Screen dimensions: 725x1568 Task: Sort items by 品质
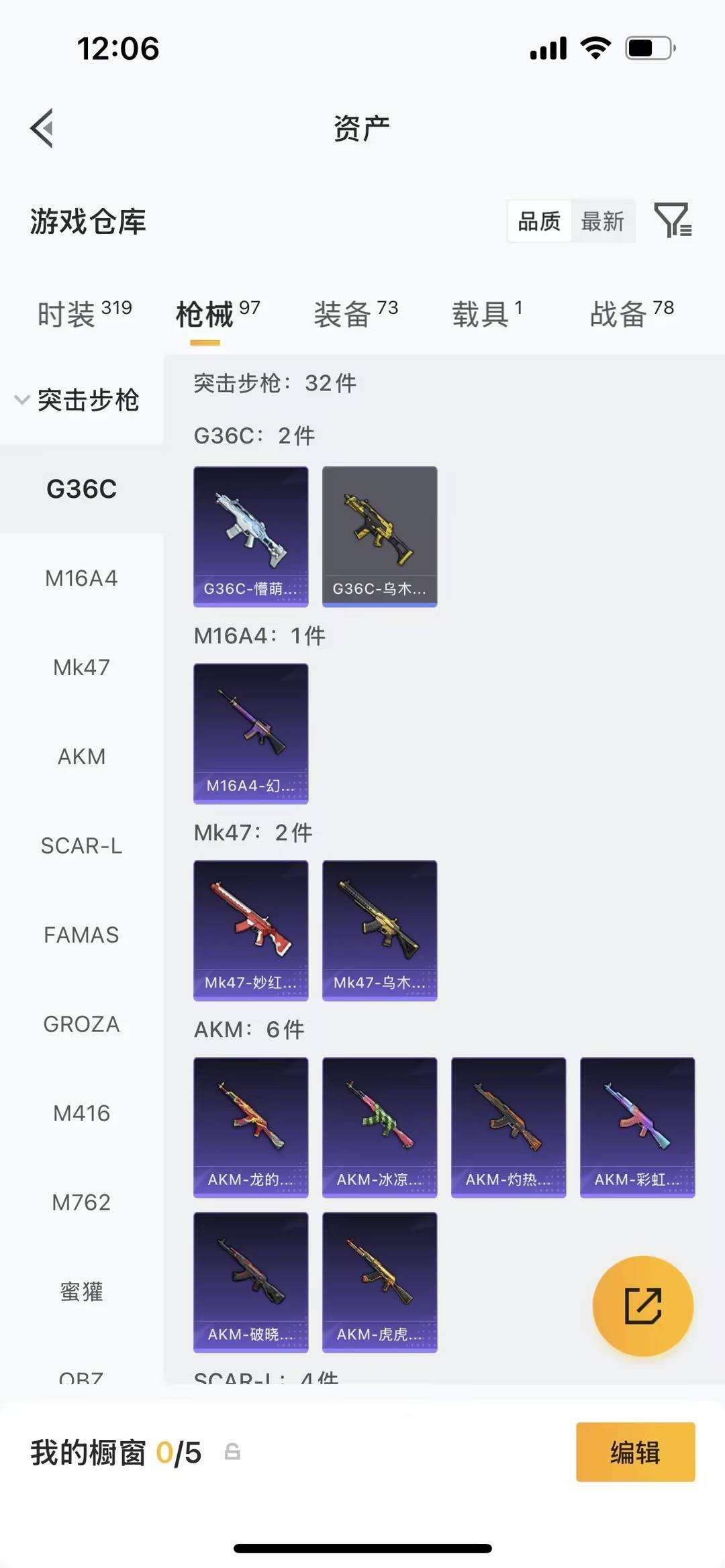[x=539, y=221]
